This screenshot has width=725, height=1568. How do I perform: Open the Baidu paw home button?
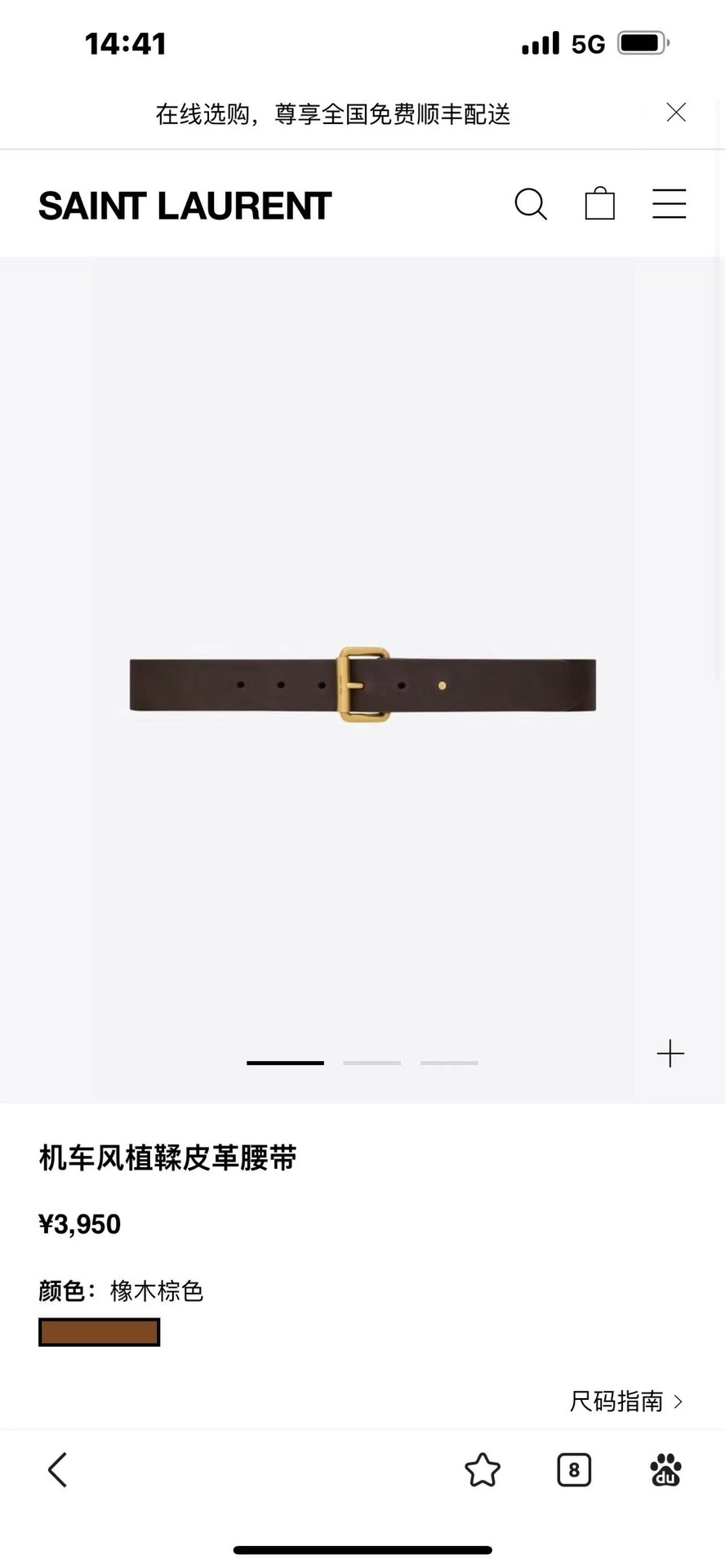[x=665, y=1470]
